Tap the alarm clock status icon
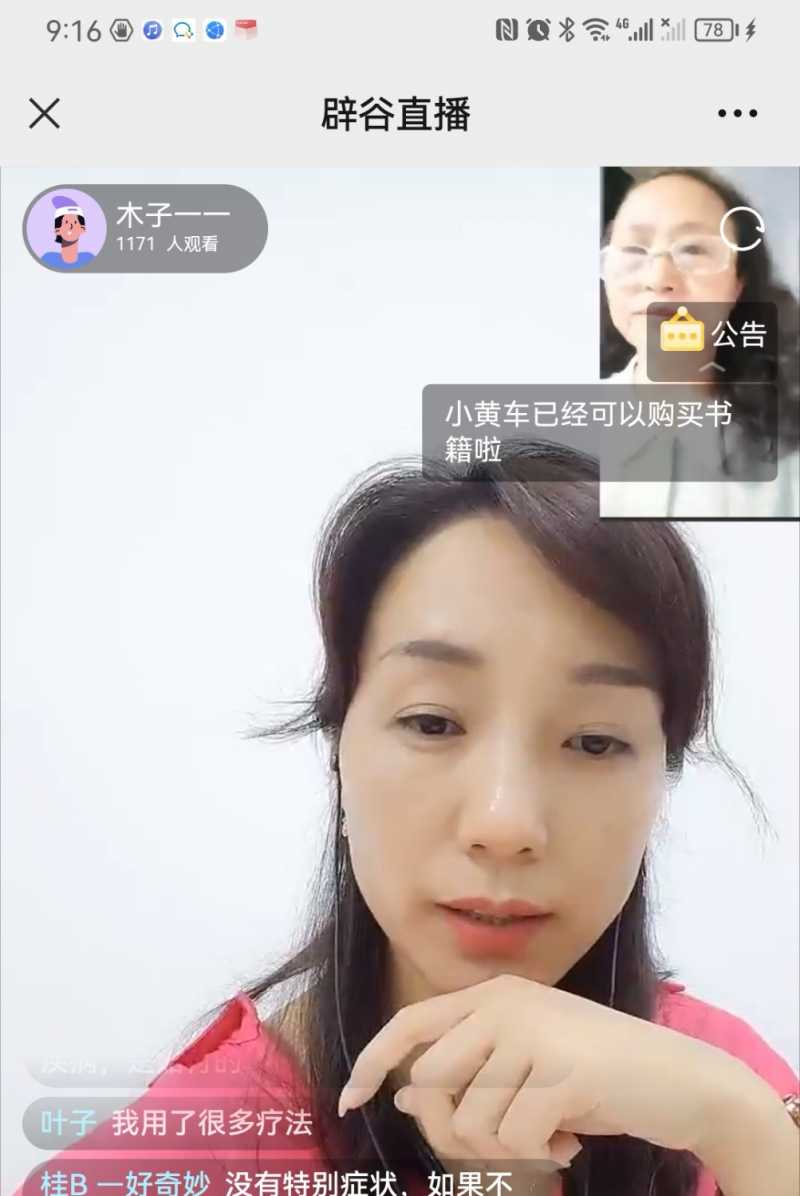 (x=536, y=28)
